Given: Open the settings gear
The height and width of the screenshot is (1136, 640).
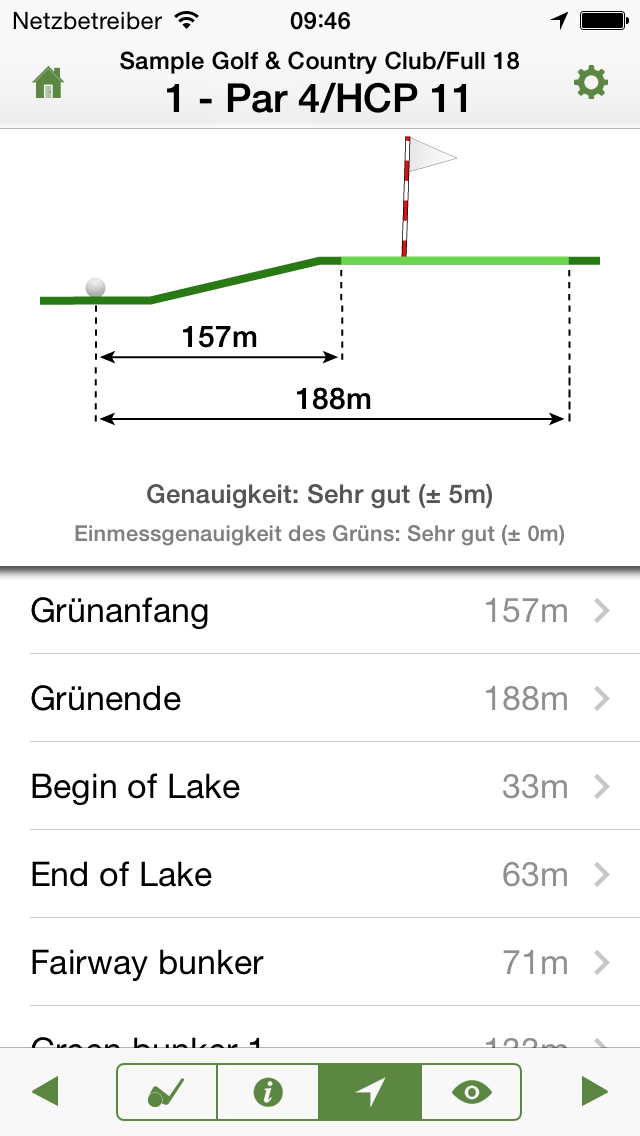Looking at the screenshot, I should point(591,83).
